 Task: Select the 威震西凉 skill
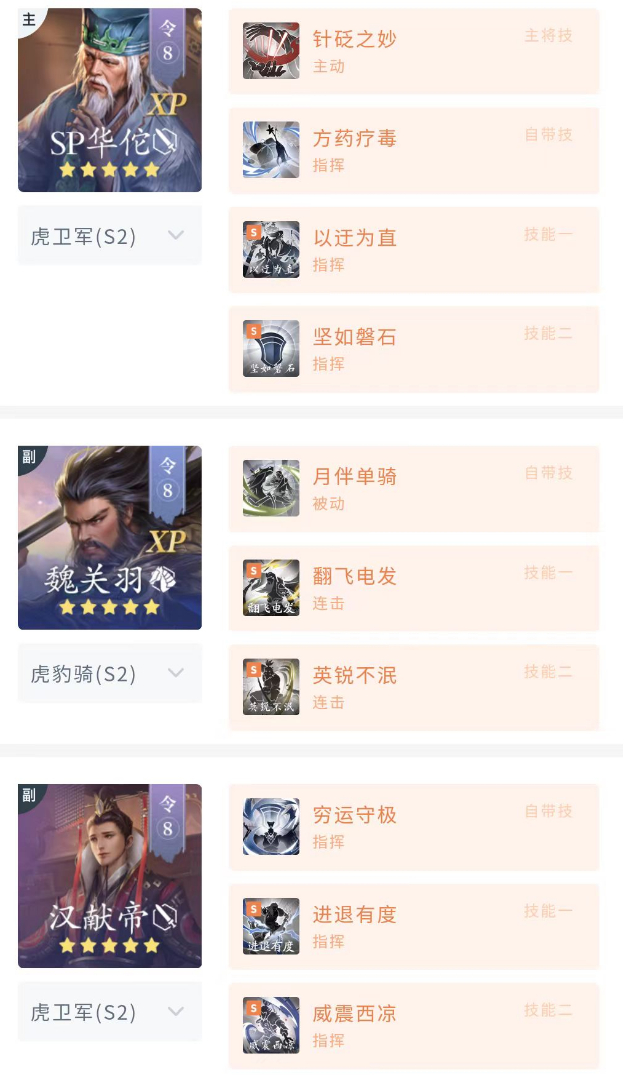point(414,1025)
